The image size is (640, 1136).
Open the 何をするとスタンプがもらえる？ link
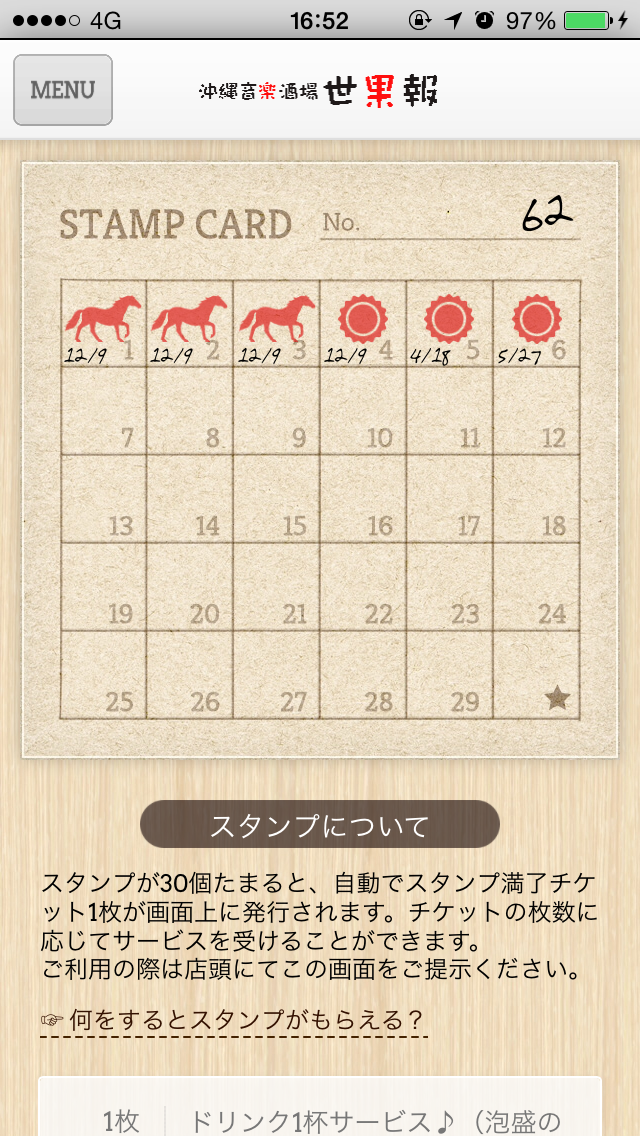click(x=234, y=1021)
